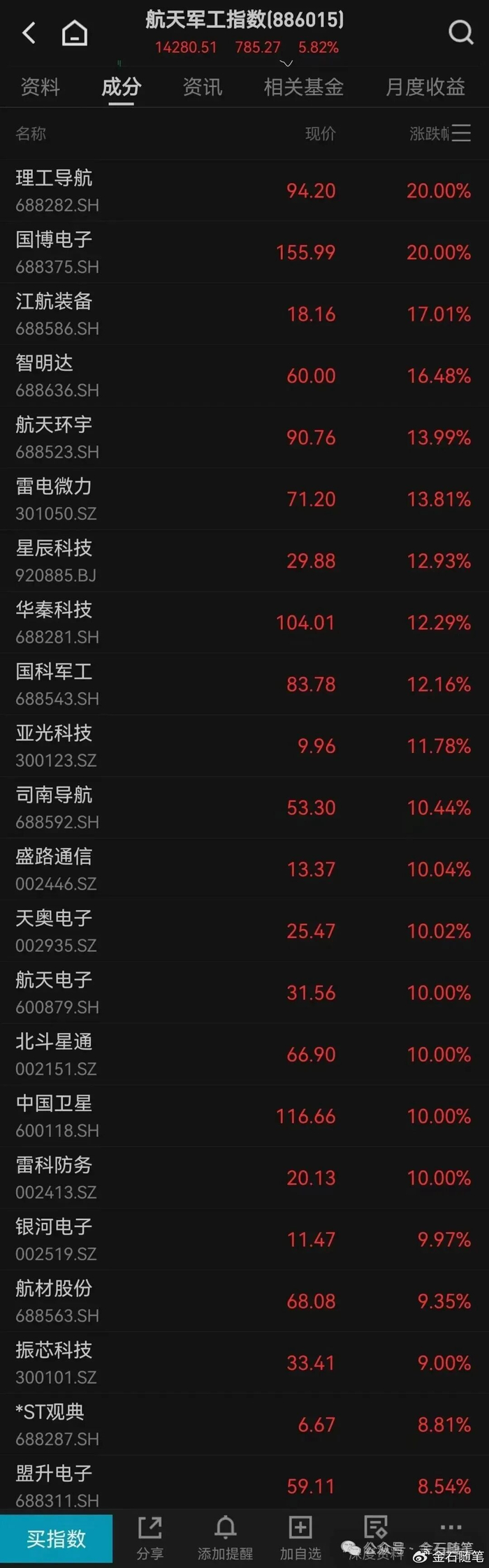Share this index via 分享
Screen dimensions: 489x1568
click(149, 1538)
